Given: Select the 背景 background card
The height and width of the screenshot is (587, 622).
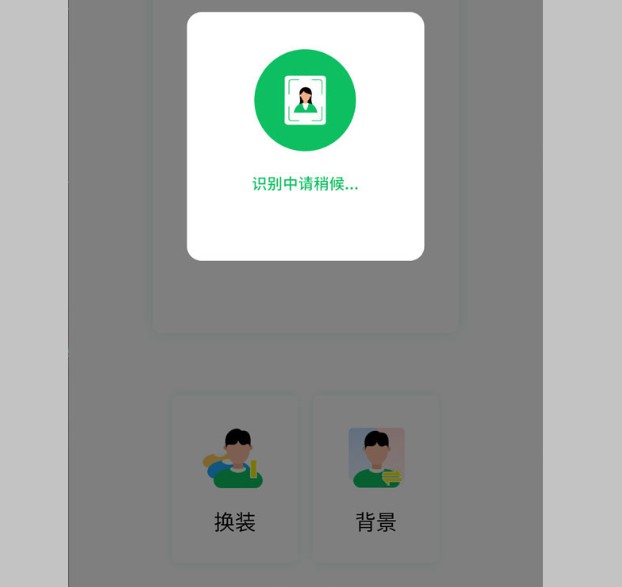Looking at the screenshot, I should pyautogui.click(x=376, y=478).
